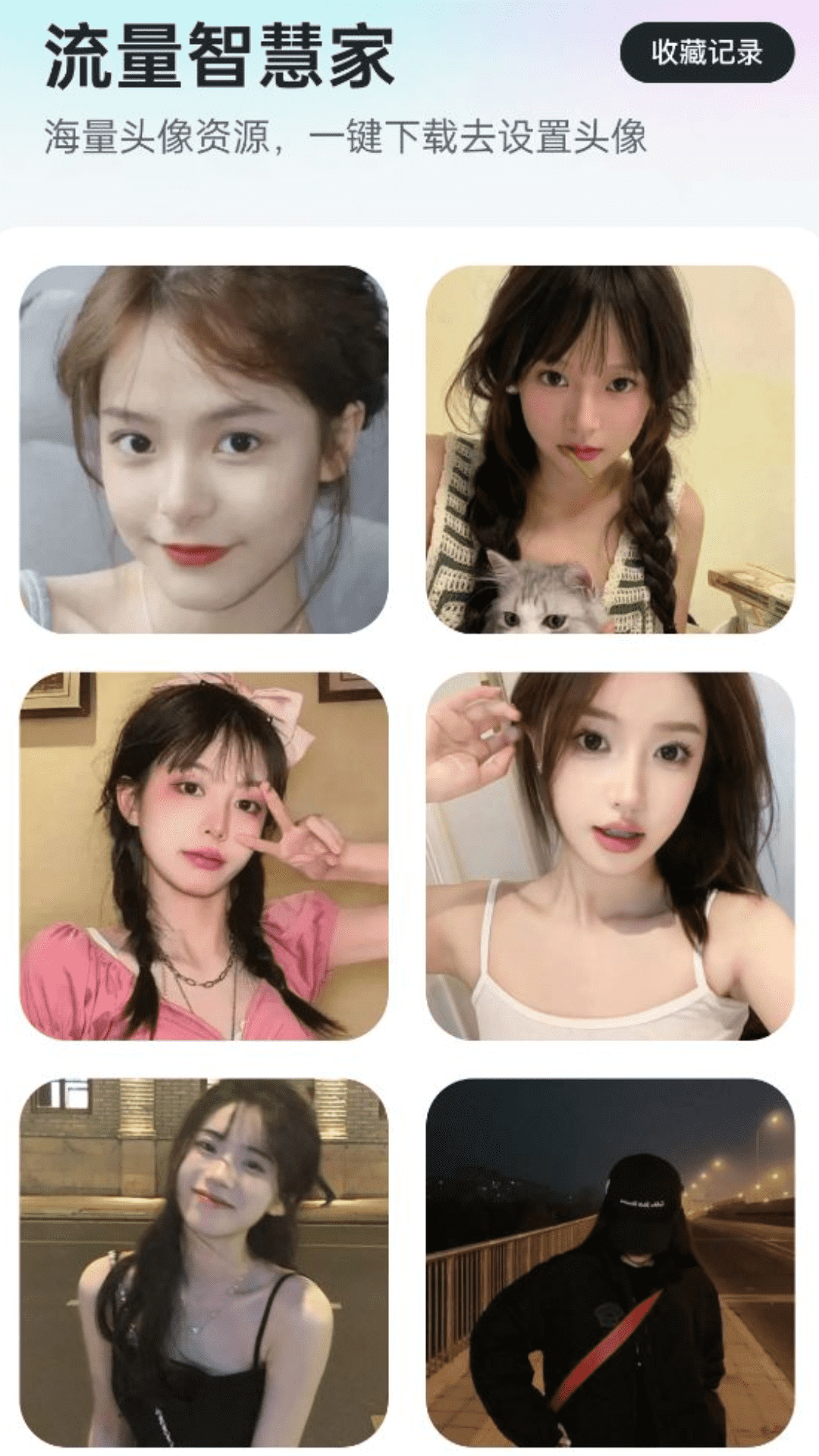Open the avatar with the red-lipped close-up face

203,449
